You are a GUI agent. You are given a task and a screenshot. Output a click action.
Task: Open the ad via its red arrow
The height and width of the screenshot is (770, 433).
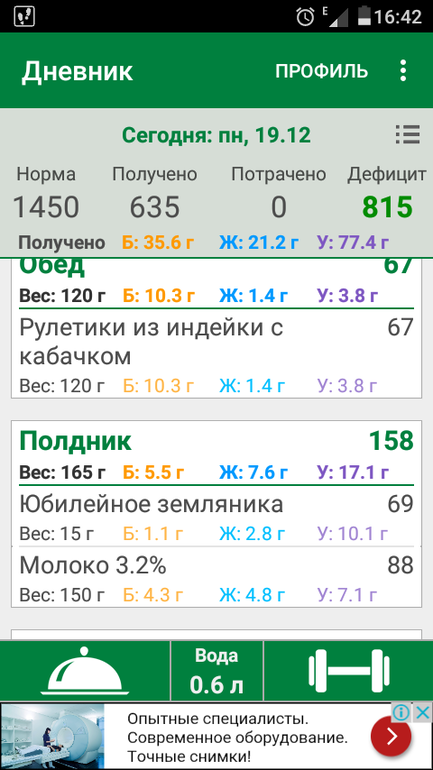pyautogui.click(x=391, y=737)
